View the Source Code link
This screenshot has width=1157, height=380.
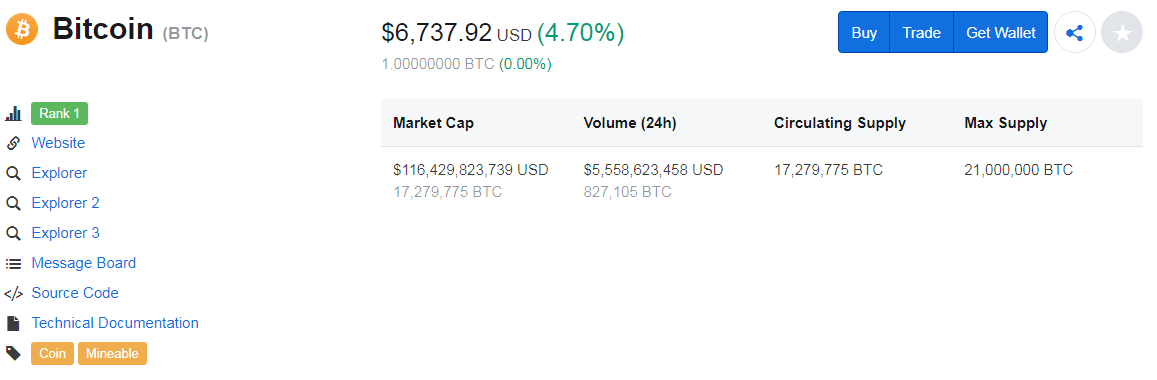[75, 293]
